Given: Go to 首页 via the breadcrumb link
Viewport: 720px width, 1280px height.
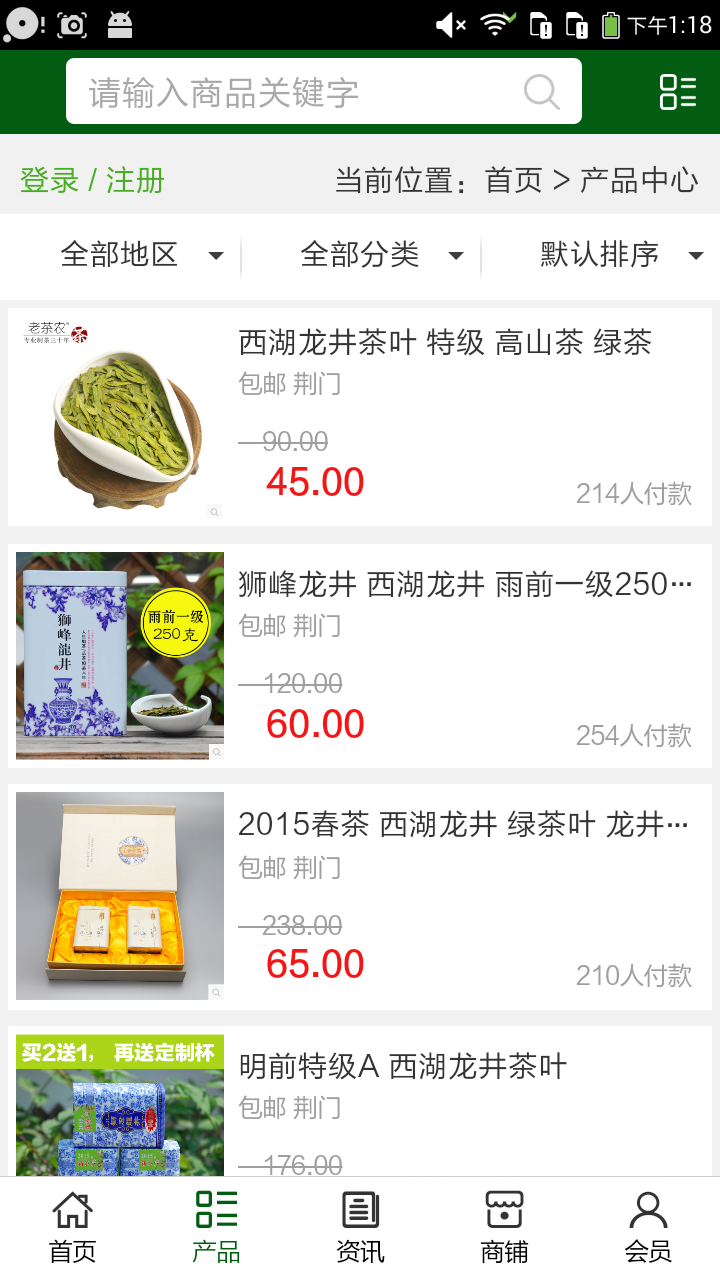Looking at the screenshot, I should (513, 180).
